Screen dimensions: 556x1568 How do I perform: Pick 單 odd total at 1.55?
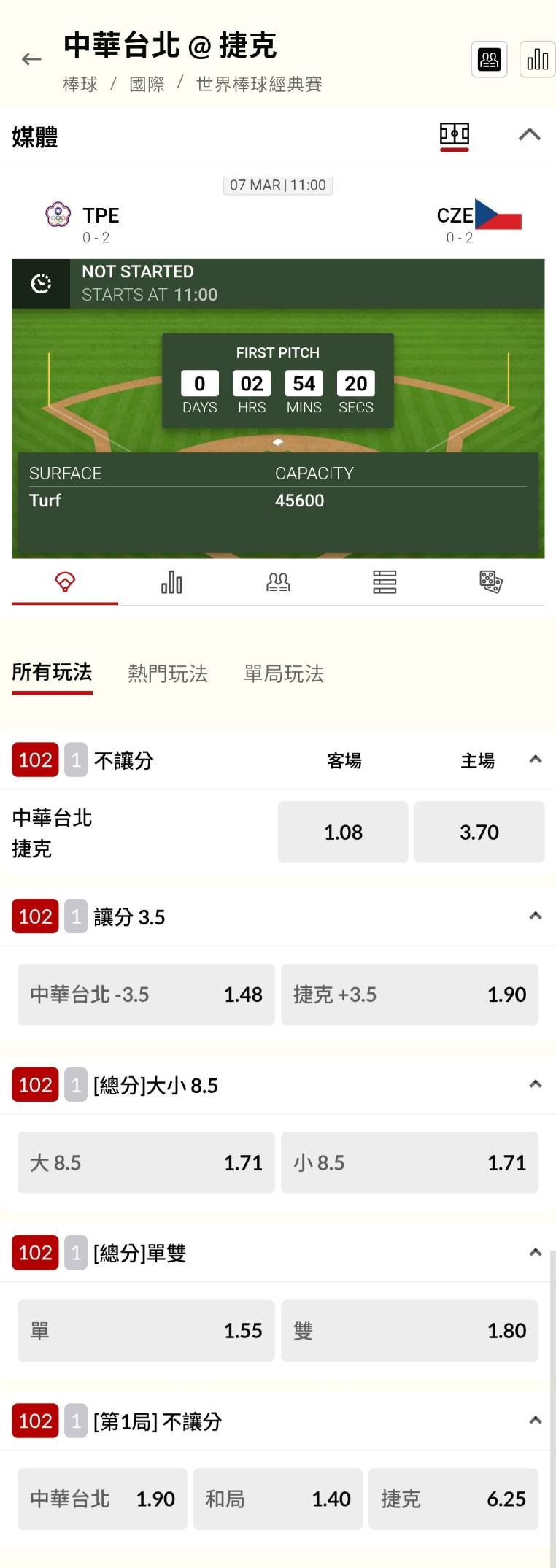pos(146,1330)
